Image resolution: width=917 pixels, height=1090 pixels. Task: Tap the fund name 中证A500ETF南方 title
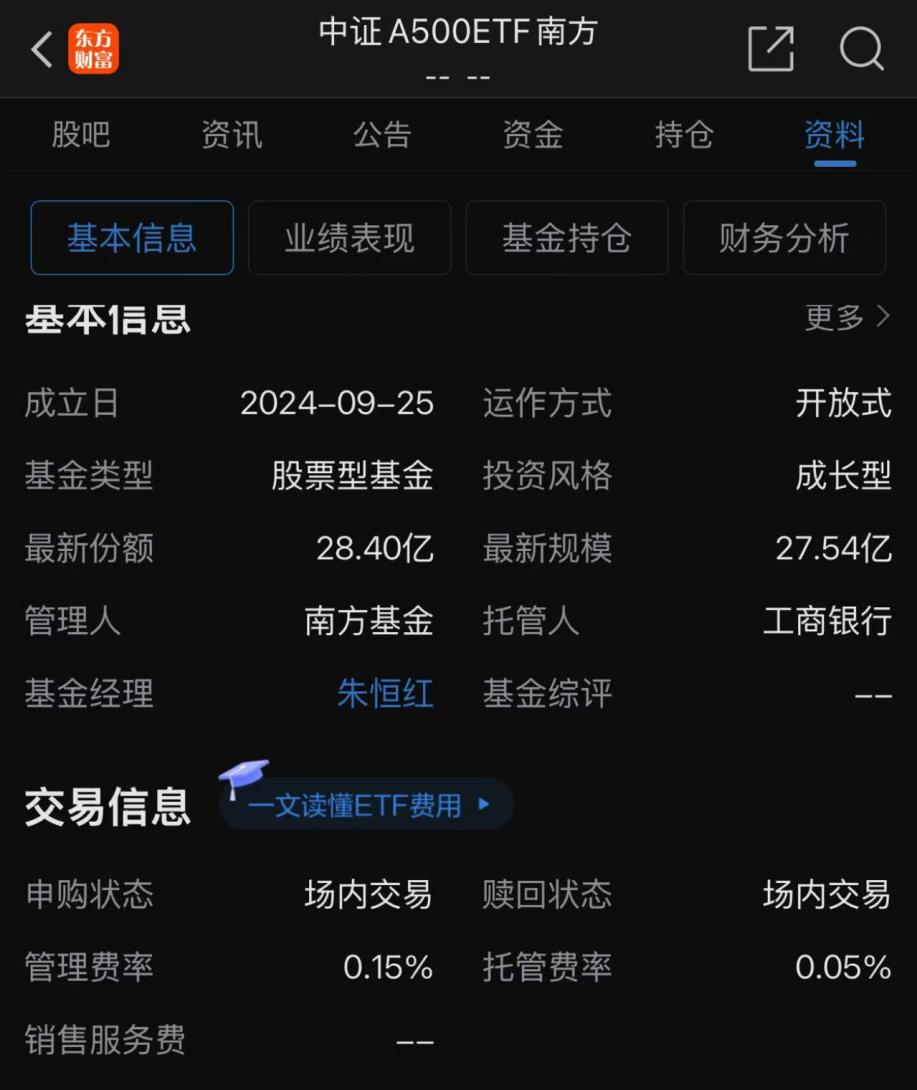(x=458, y=33)
